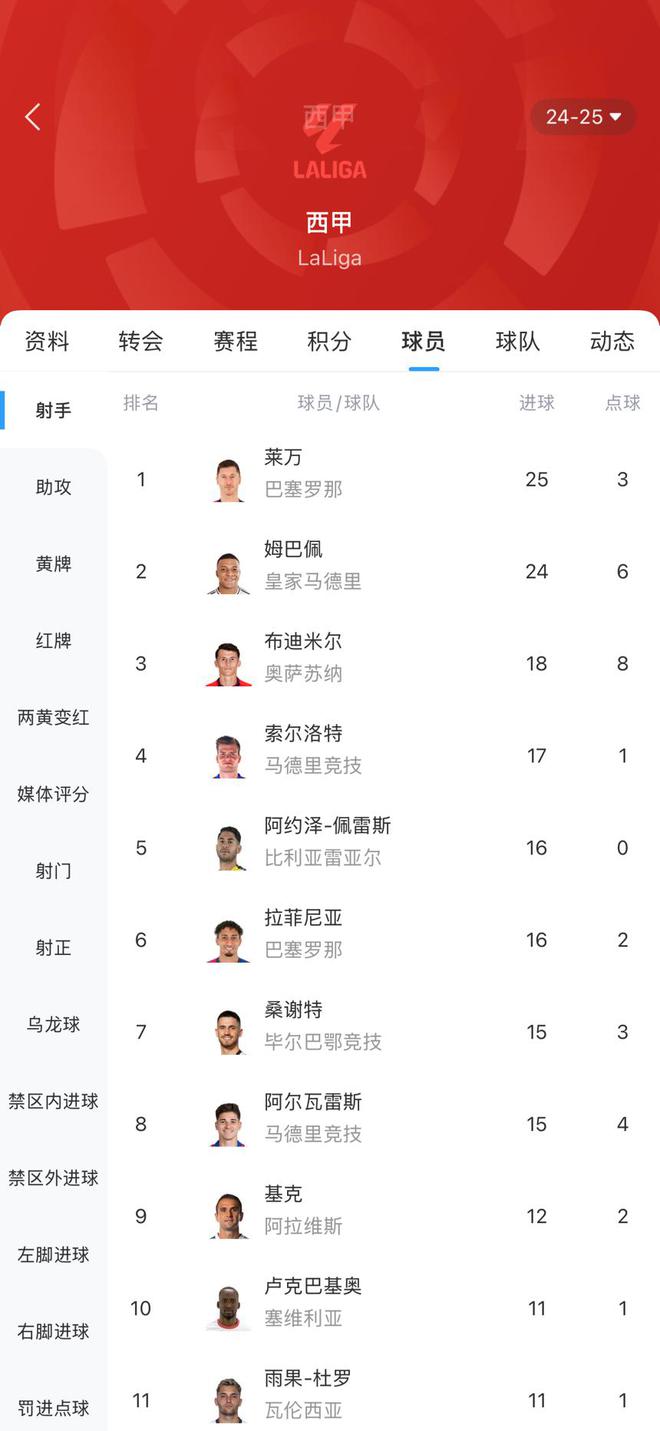The width and height of the screenshot is (660, 1431).
Task: Switch to the 资料 tab
Action: 47,341
